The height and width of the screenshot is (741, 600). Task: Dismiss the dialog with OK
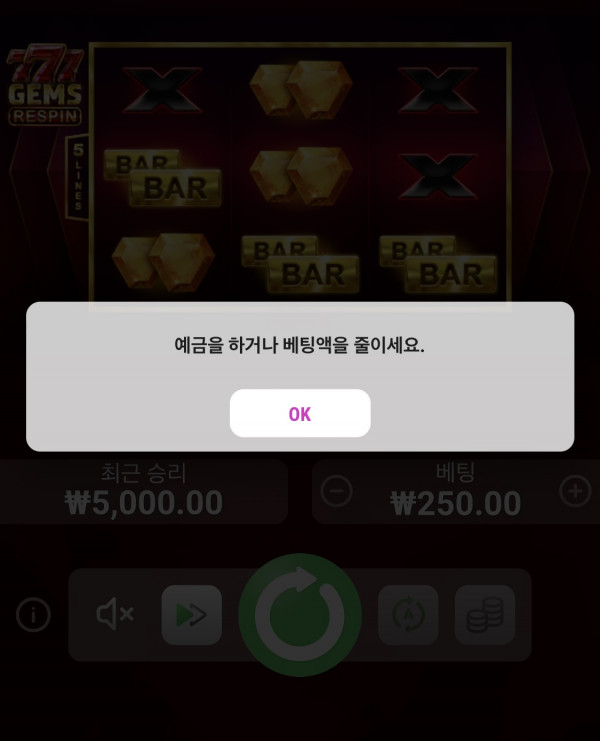(300, 414)
